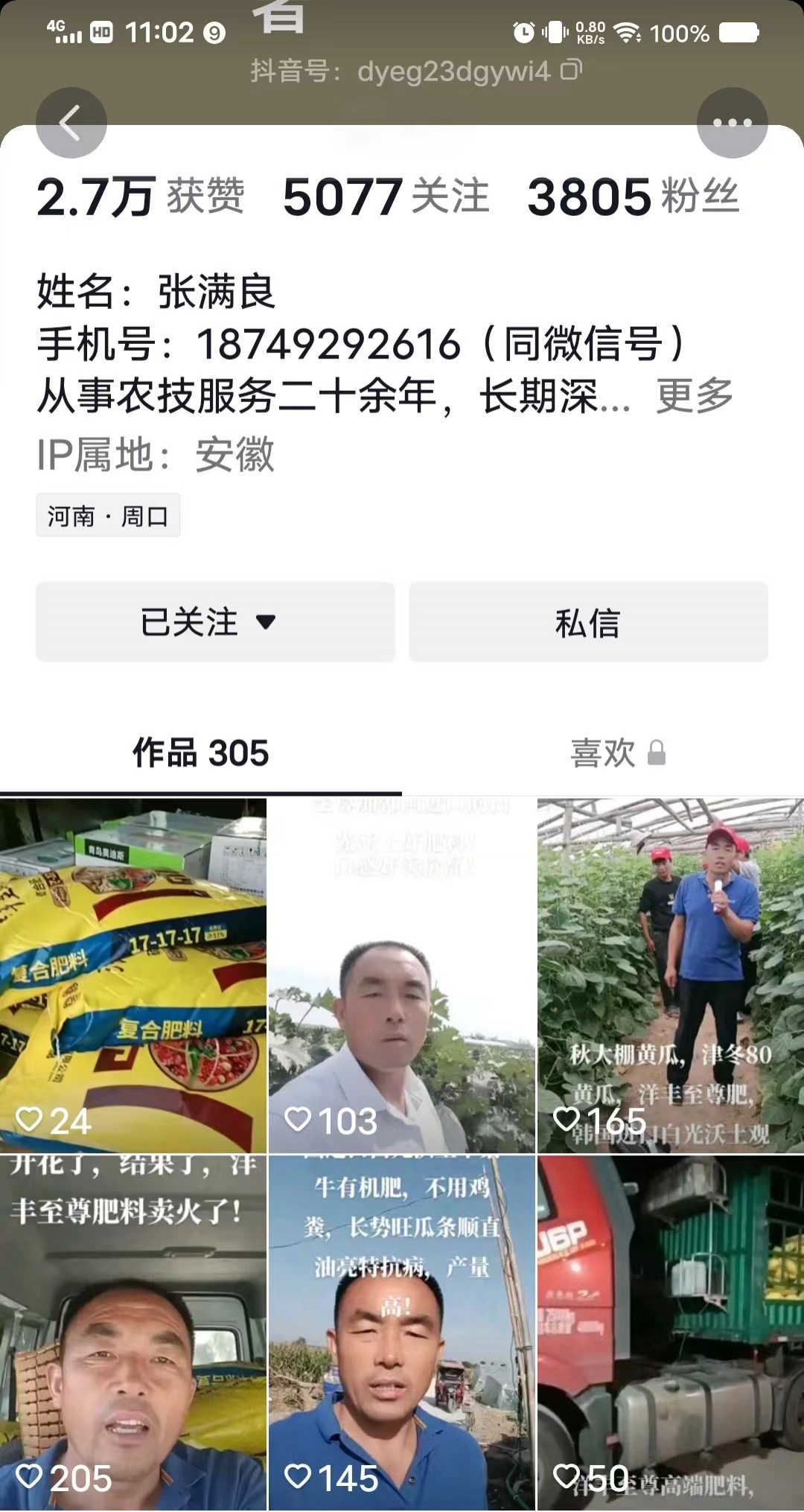Switch to the 作品 305 tab
The width and height of the screenshot is (804, 1512).
pos(200,753)
